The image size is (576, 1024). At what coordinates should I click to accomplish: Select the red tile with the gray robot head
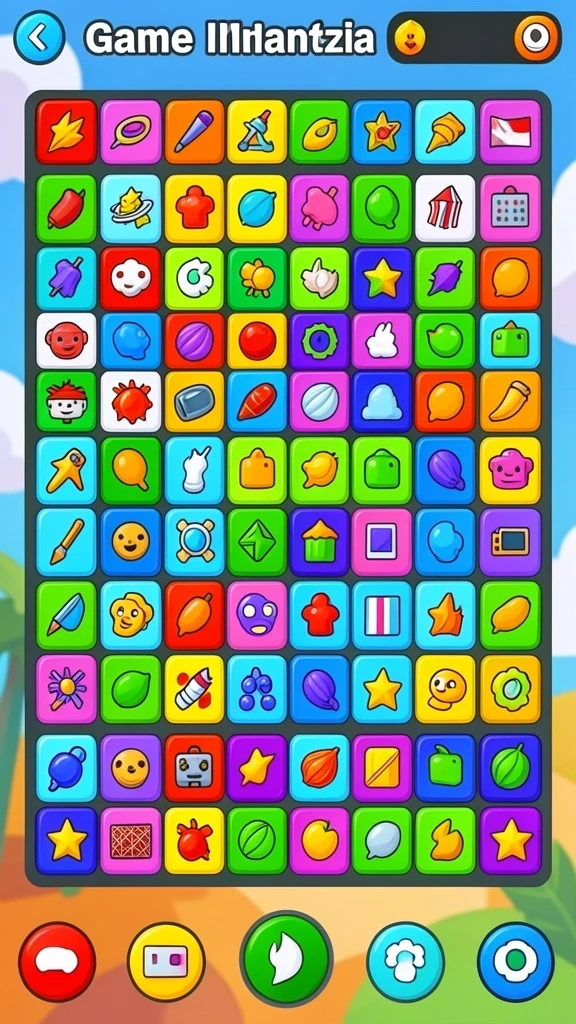pyautogui.click(x=194, y=768)
